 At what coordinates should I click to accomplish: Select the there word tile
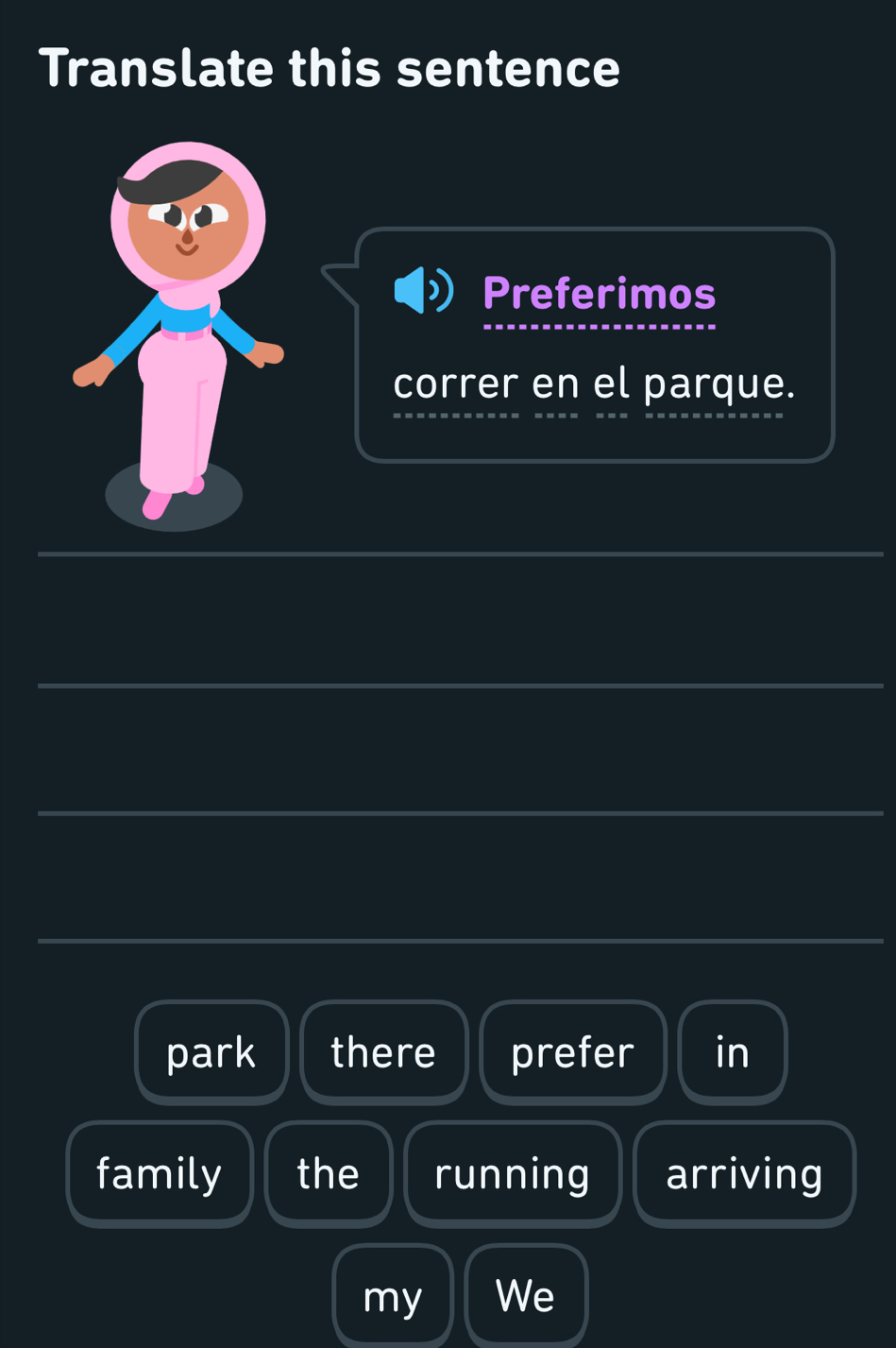coord(383,1050)
